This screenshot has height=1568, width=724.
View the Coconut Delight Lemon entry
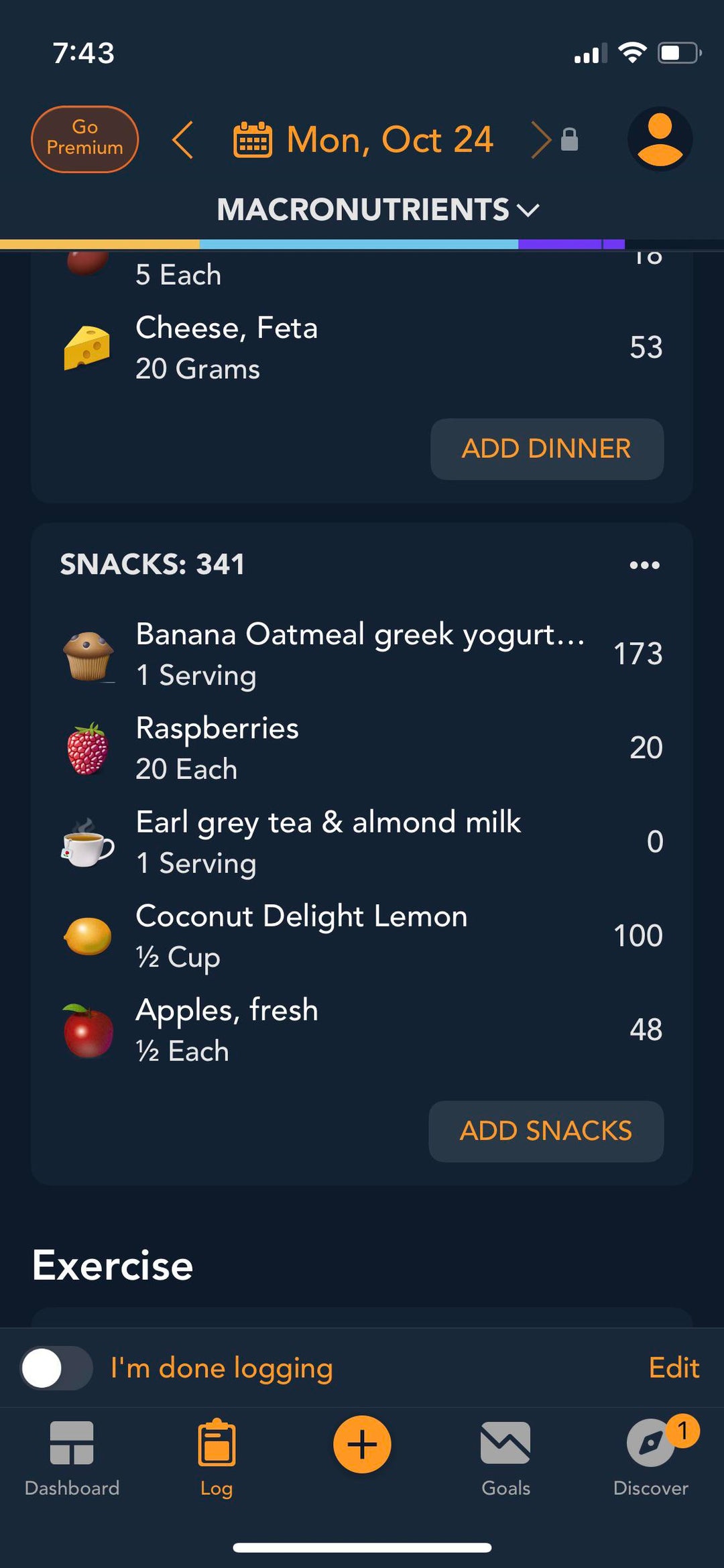(301, 935)
